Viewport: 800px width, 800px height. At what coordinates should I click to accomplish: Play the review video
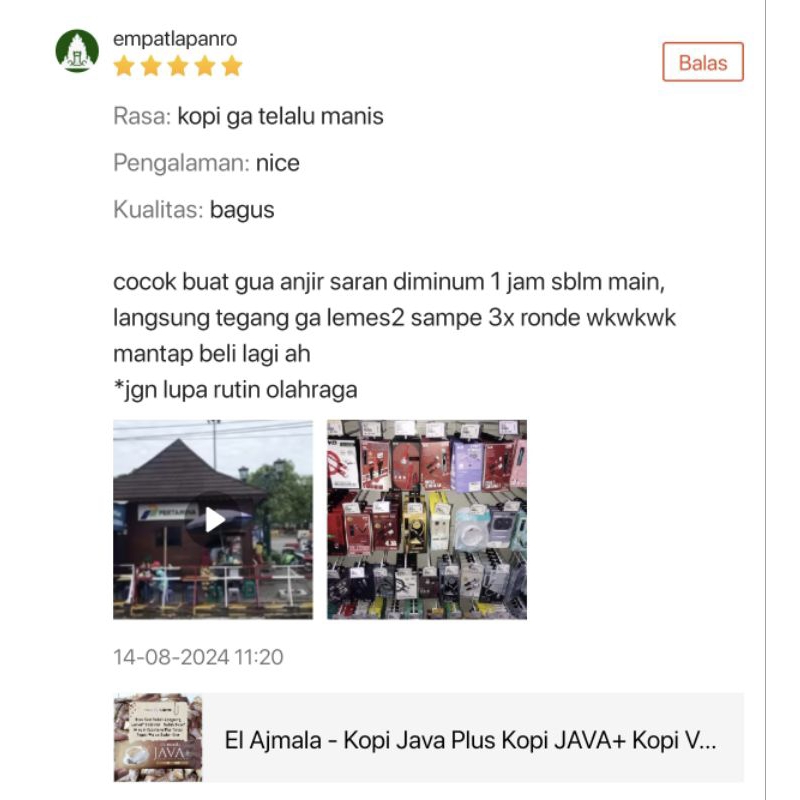(x=213, y=519)
